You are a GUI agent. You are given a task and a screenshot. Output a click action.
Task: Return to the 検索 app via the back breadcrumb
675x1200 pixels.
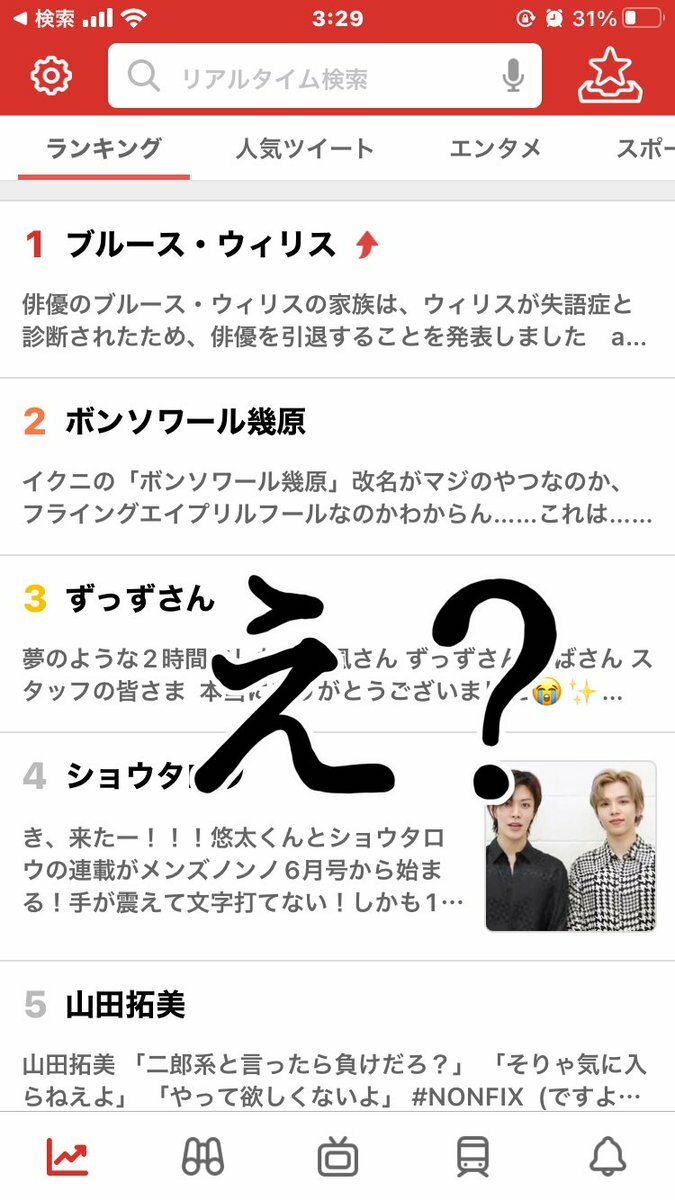tap(45, 18)
